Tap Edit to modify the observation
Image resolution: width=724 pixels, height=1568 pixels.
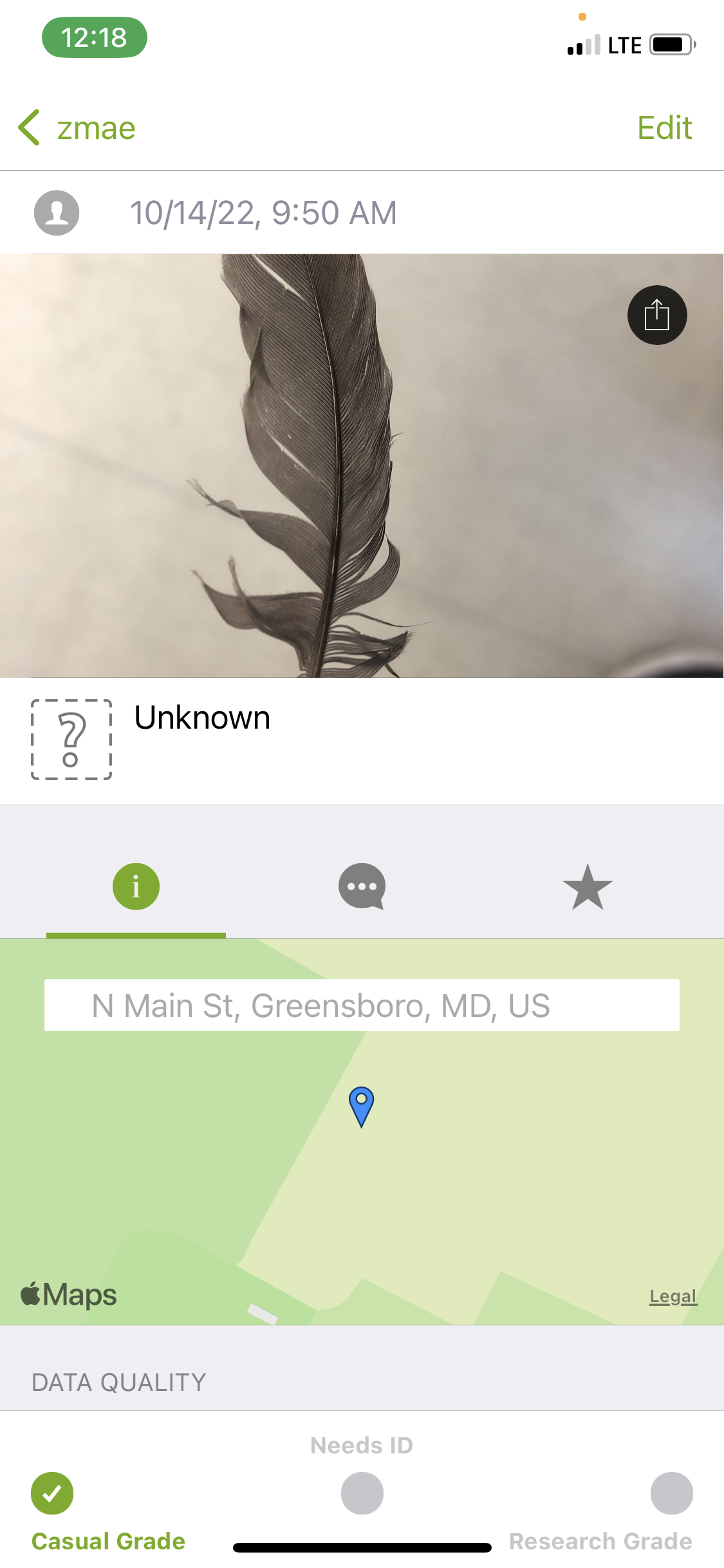click(x=664, y=127)
